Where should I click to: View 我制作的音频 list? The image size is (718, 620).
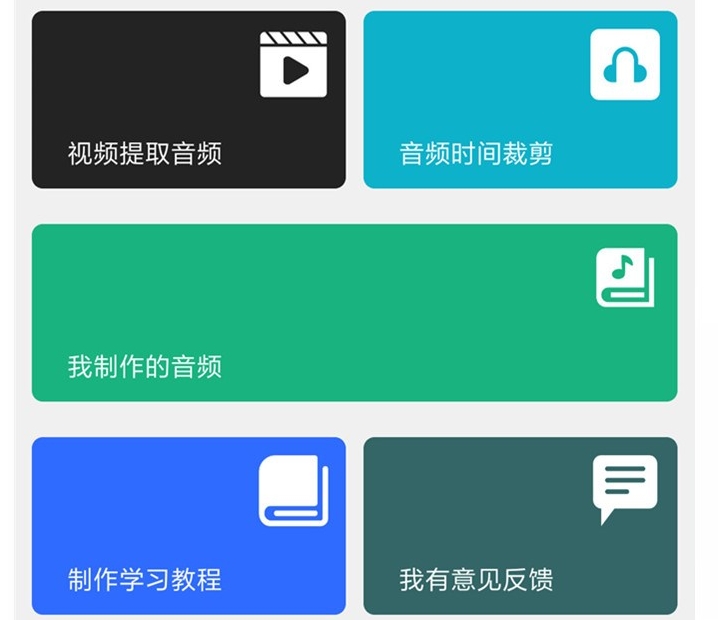click(354, 313)
